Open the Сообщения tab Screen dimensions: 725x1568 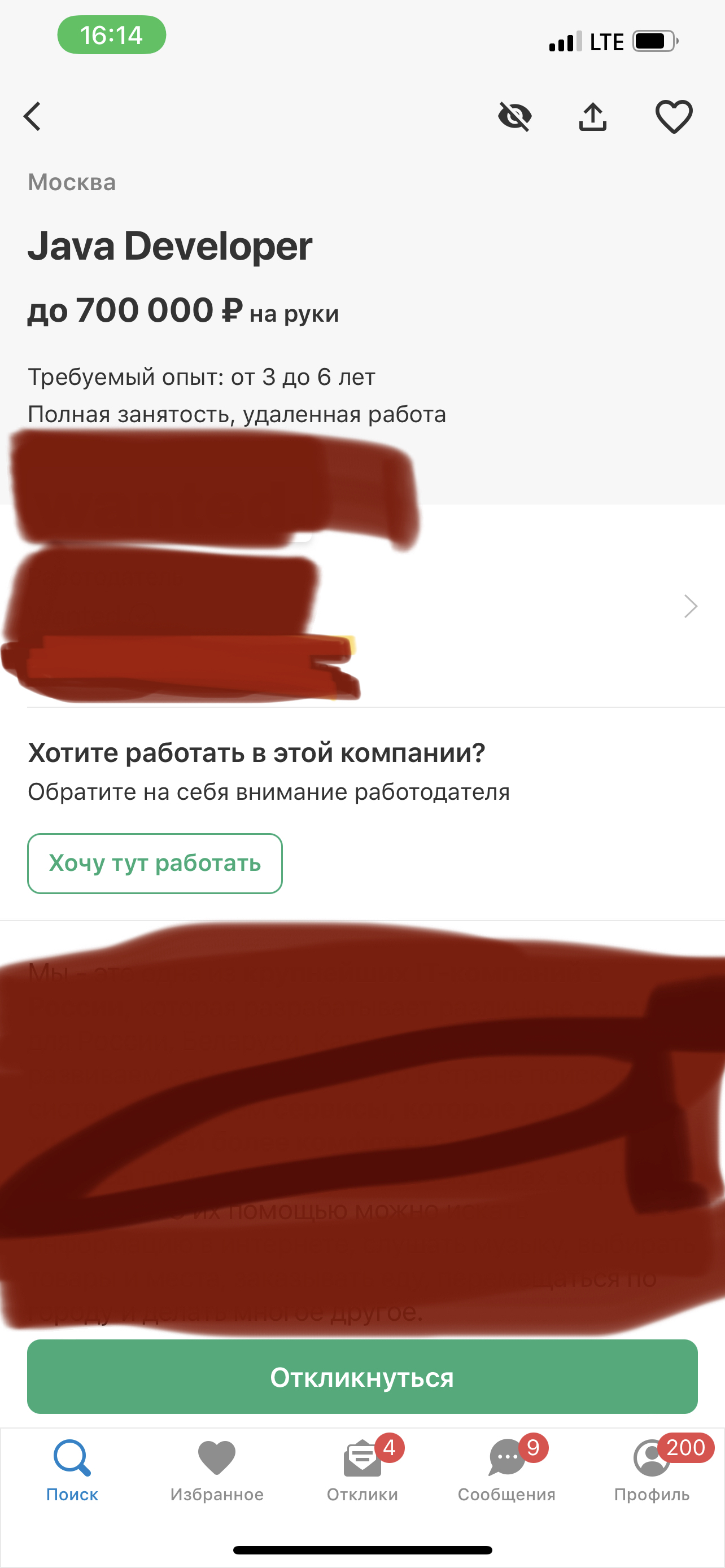click(x=506, y=1470)
